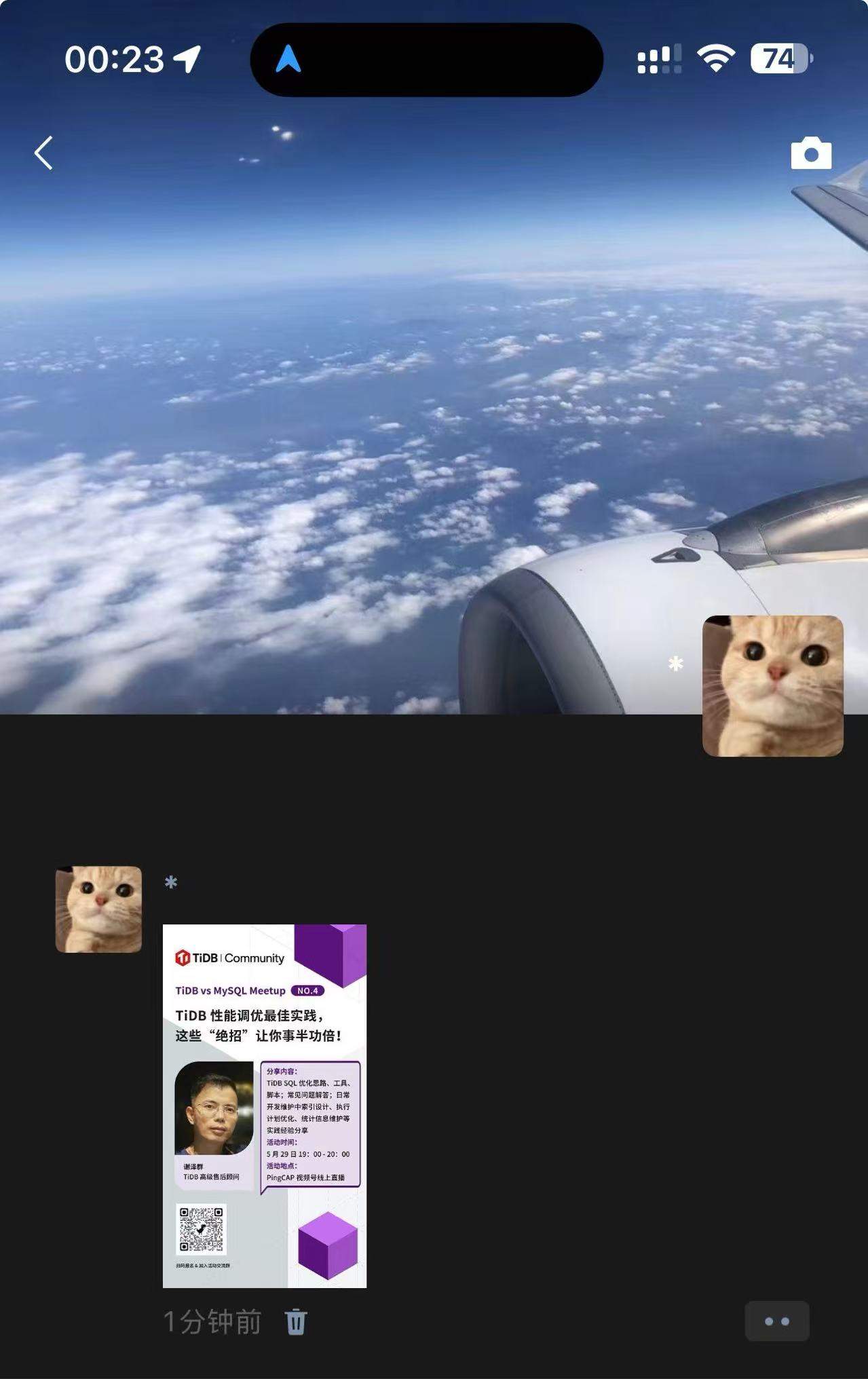
Task: View the TiDB Community meetup poster image
Action: point(265,1106)
